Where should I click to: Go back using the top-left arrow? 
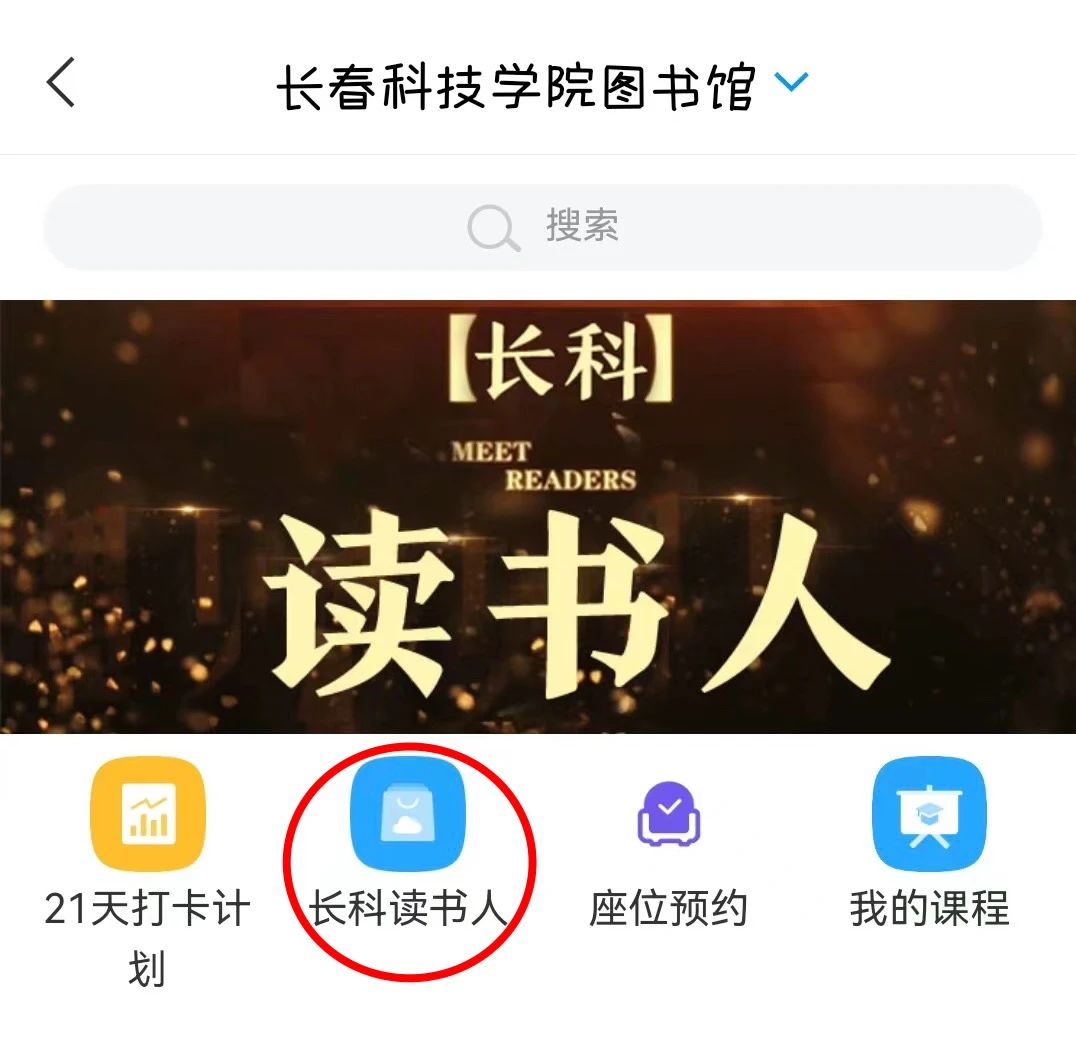pyautogui.click(x=61, y=83)
